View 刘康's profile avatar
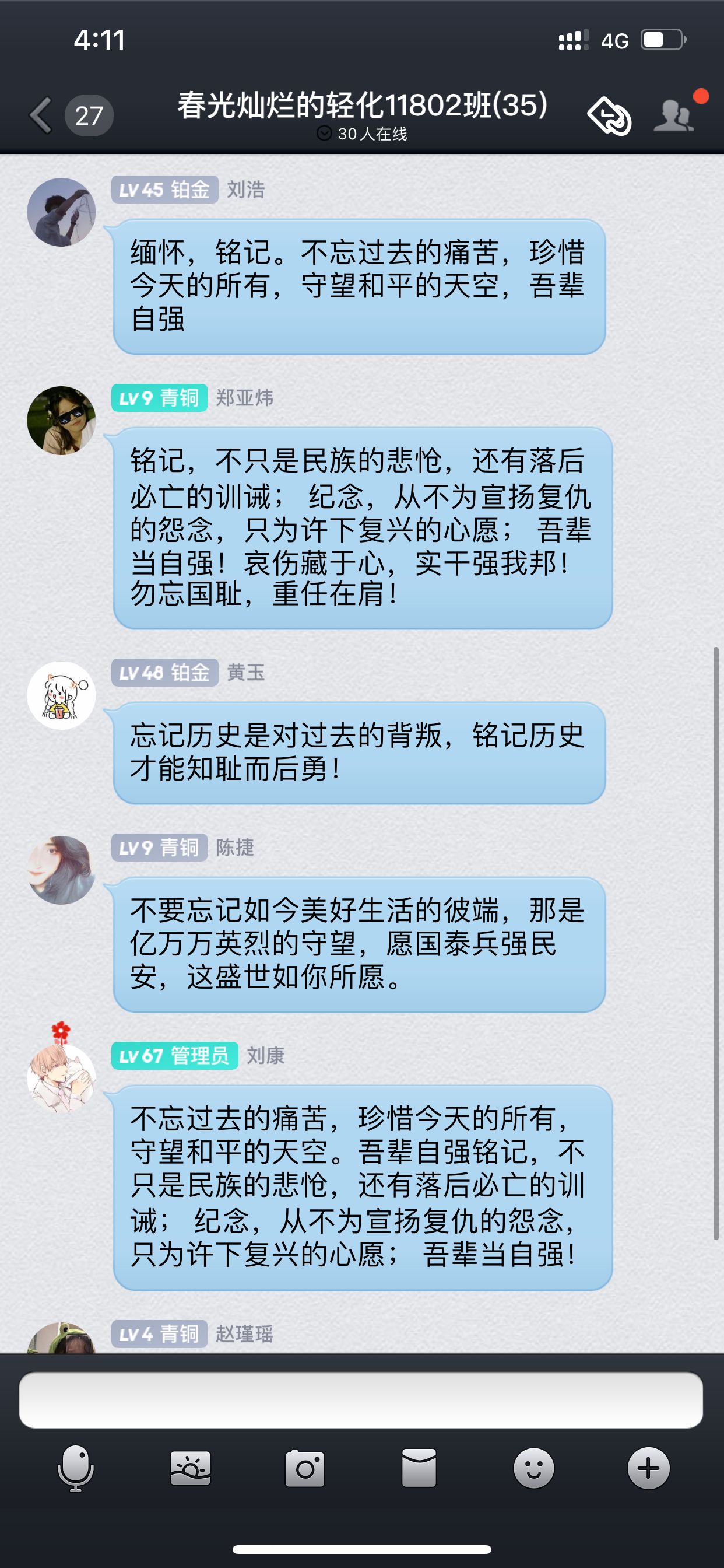This screenshot has height=1568, width=724. [61, 1079]
